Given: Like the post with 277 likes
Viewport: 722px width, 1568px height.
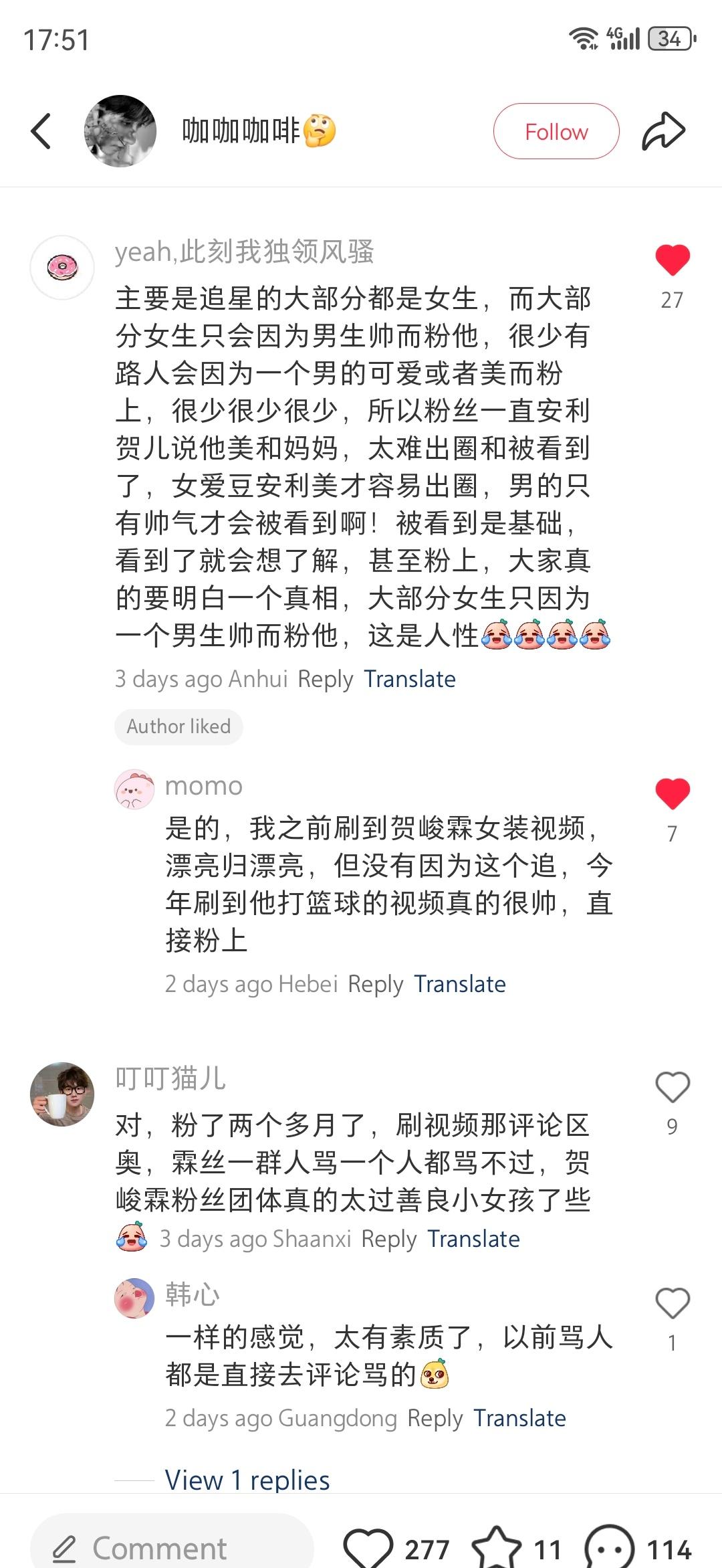Looking at the screenshot, I should (368, 1548).
